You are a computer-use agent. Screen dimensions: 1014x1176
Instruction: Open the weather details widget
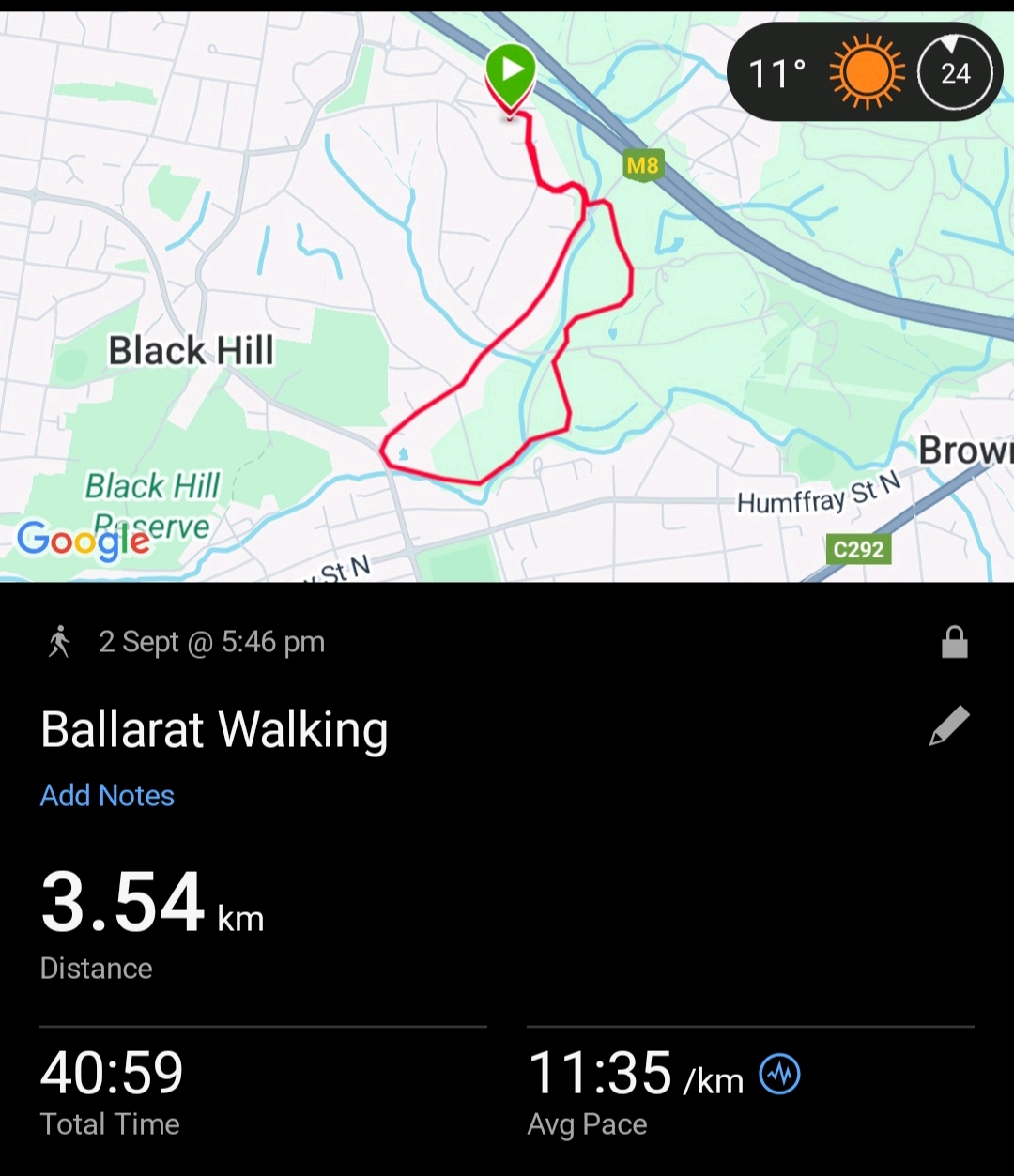(x=864, y=72)
